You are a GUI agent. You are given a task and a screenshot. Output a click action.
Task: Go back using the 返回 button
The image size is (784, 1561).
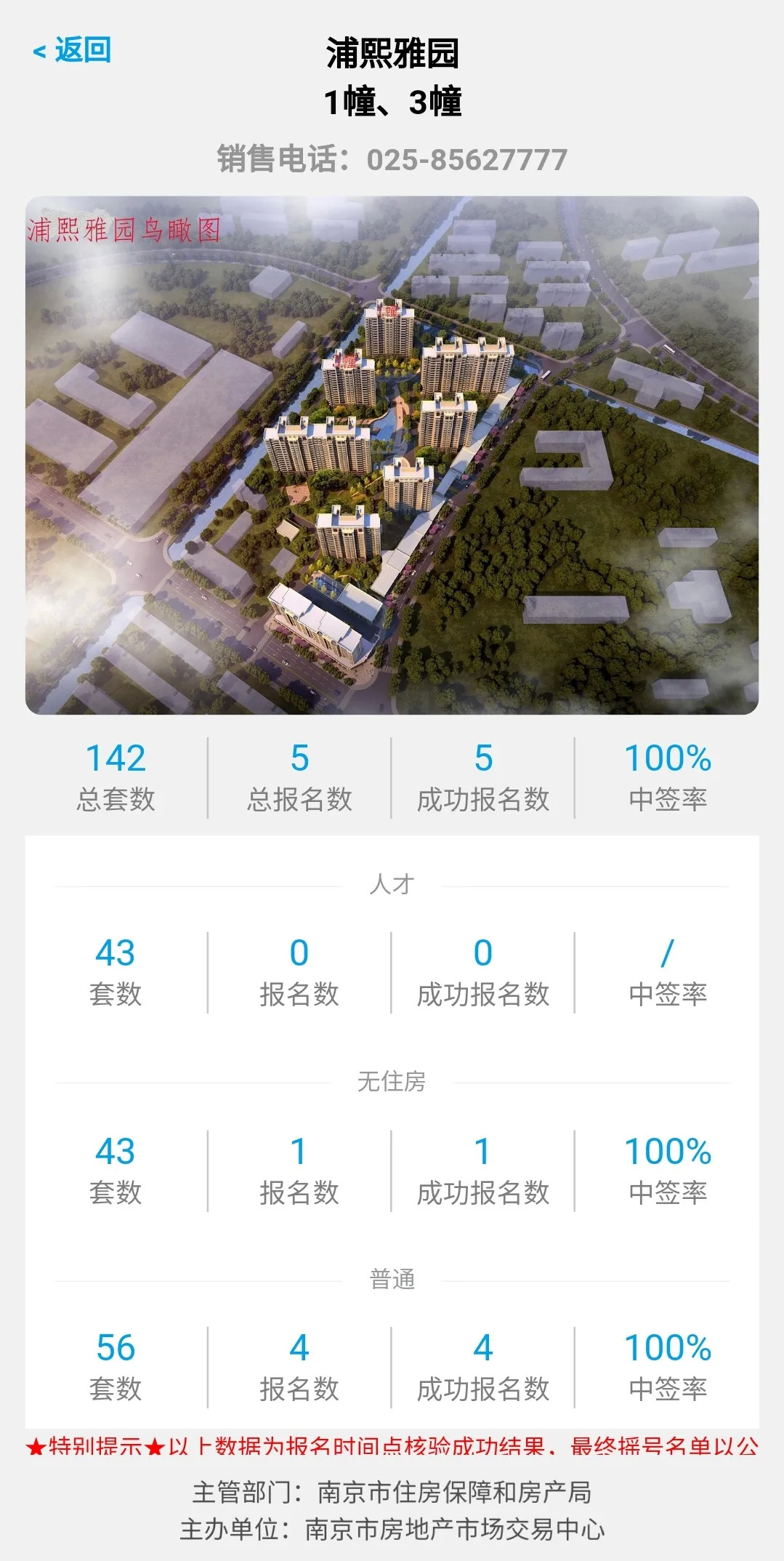(73, 51)
